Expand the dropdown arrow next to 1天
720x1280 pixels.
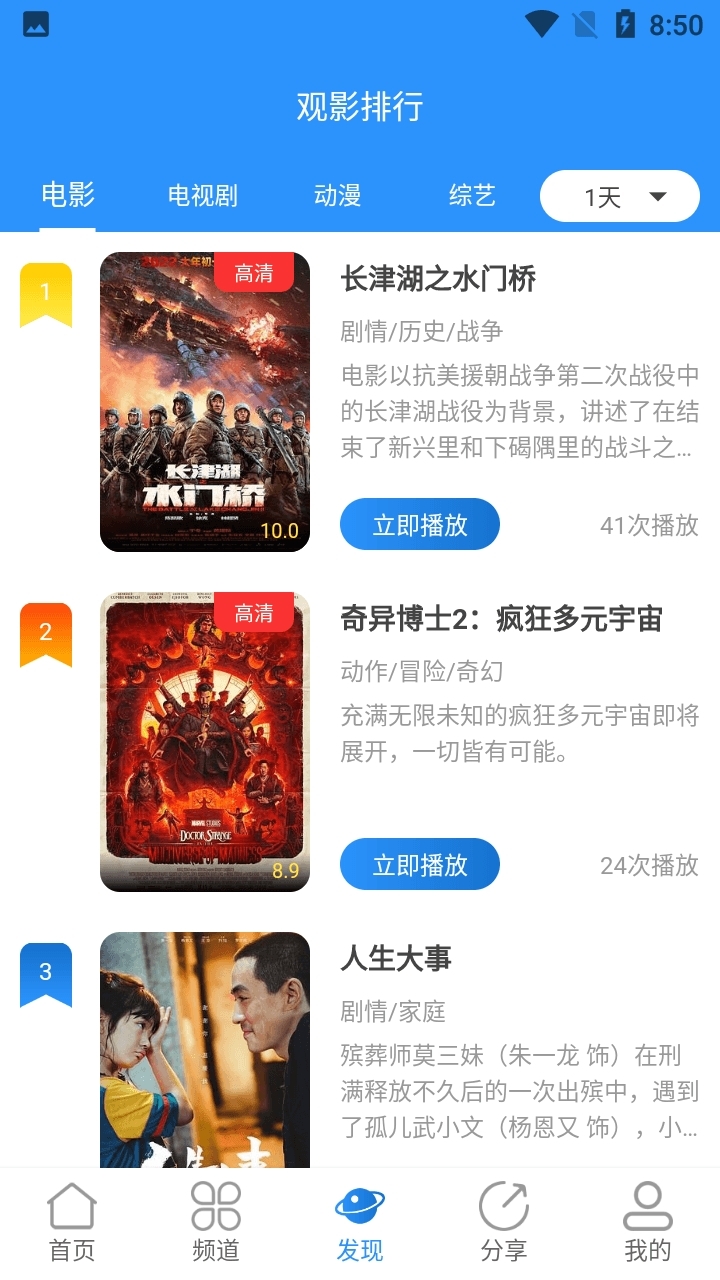click(657, 196)
